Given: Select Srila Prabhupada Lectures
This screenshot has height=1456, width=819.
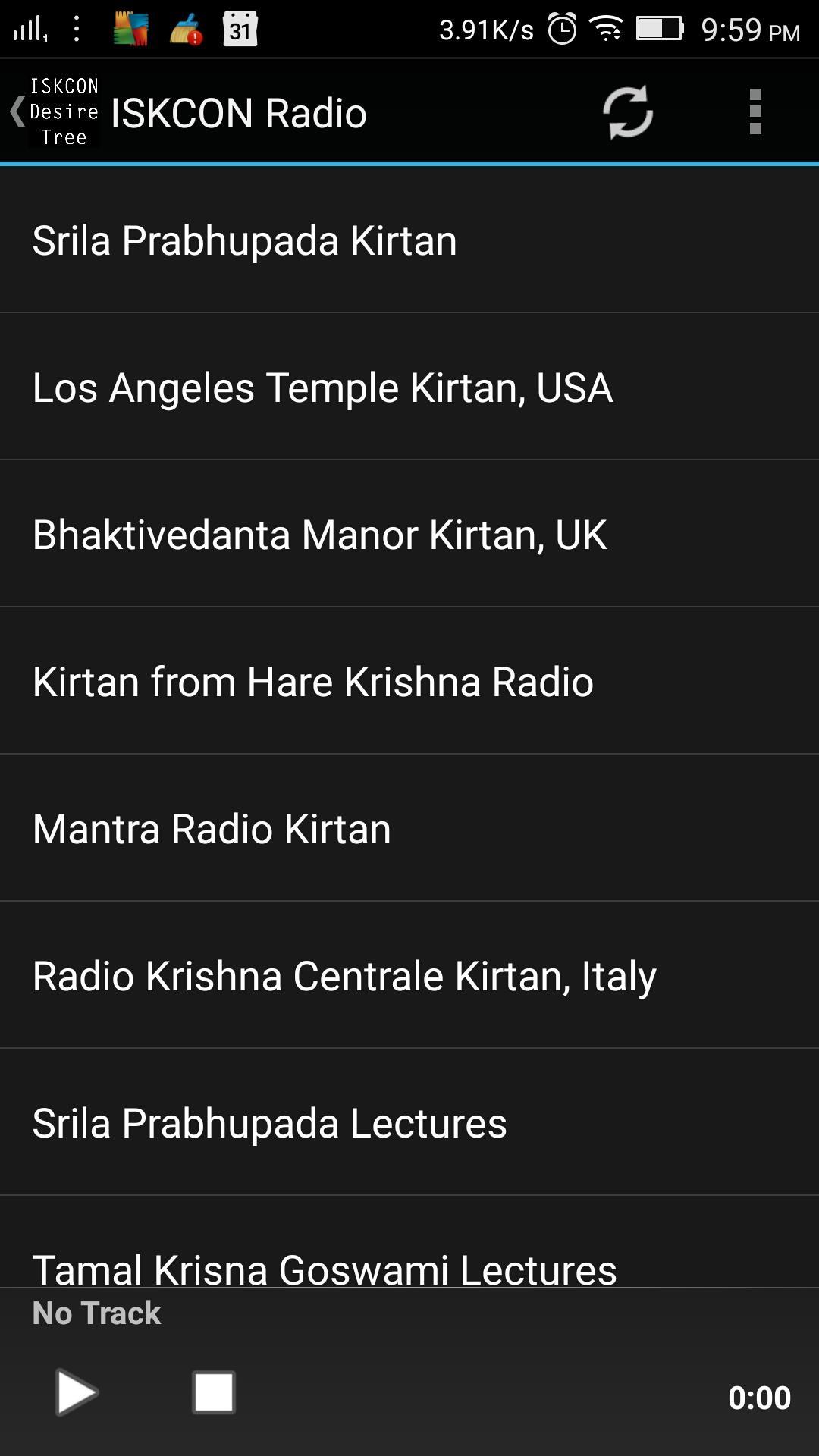Looking at the screenshot, I should 409,1122.
